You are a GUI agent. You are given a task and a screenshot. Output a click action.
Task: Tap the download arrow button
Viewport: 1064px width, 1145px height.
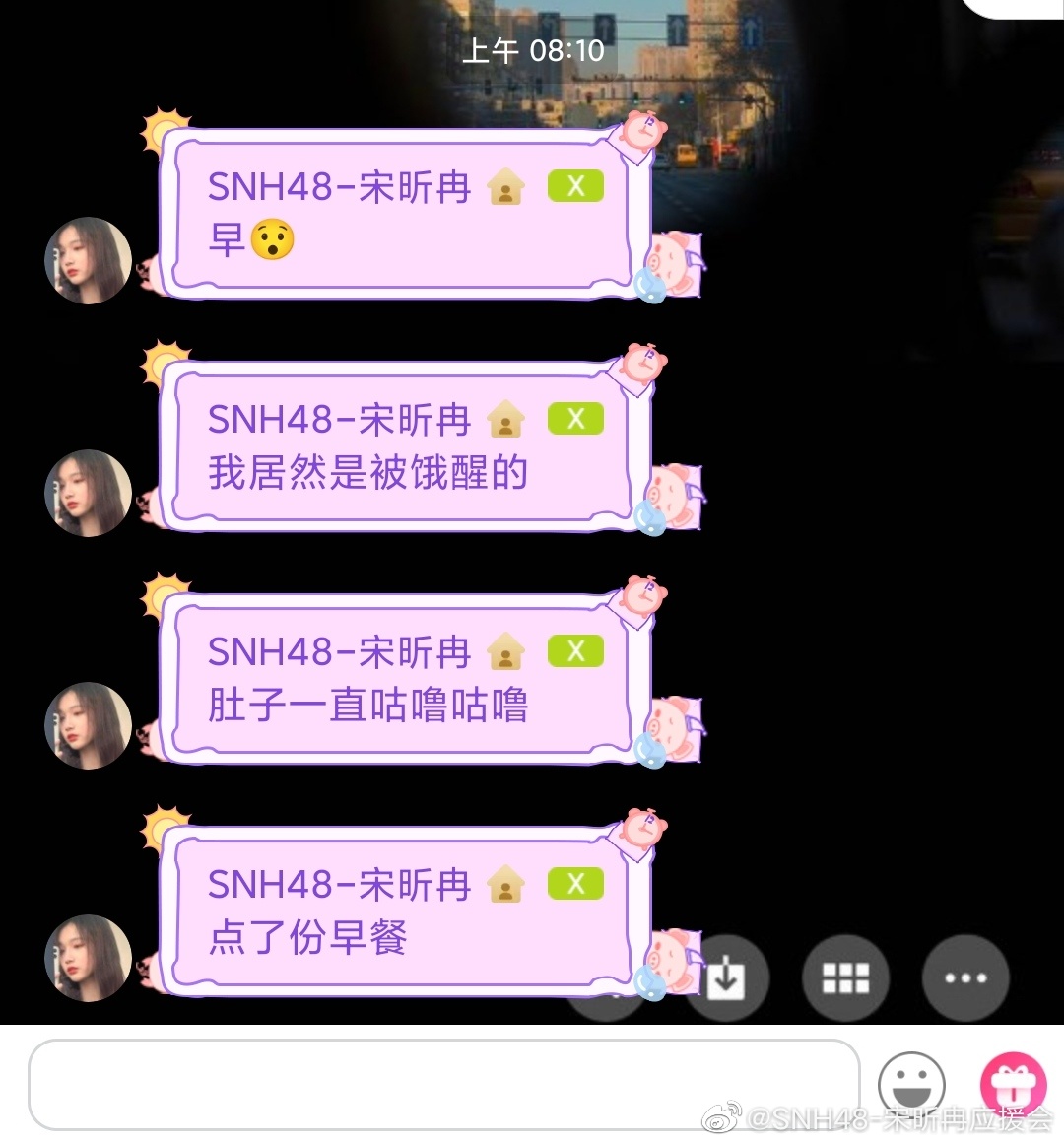[727, 977]
